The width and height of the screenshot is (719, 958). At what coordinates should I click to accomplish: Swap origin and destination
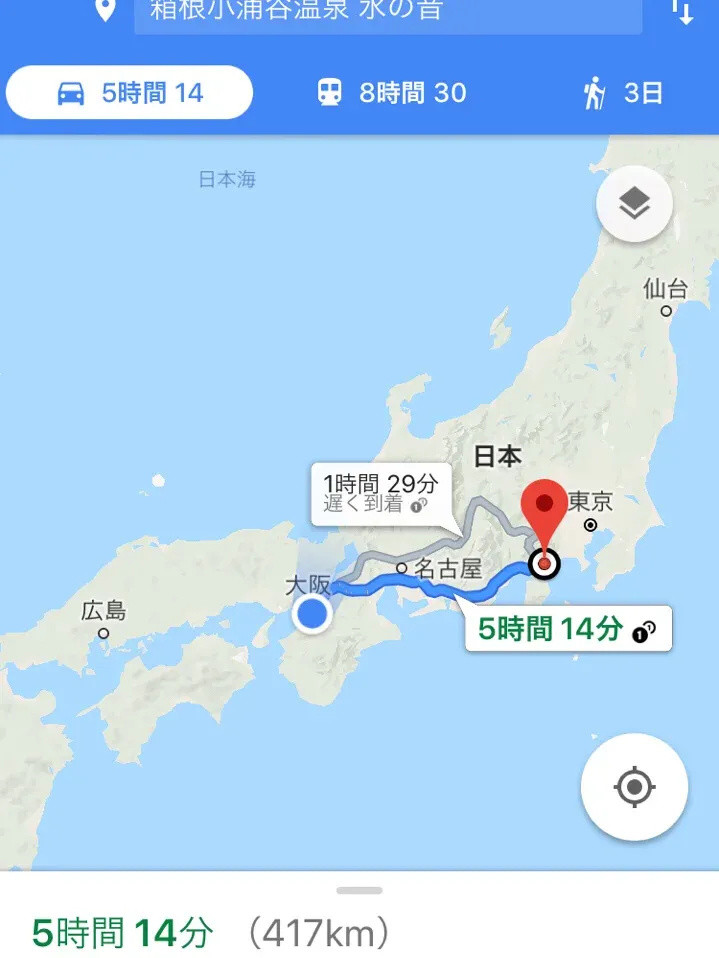click(x=682, y=12)
